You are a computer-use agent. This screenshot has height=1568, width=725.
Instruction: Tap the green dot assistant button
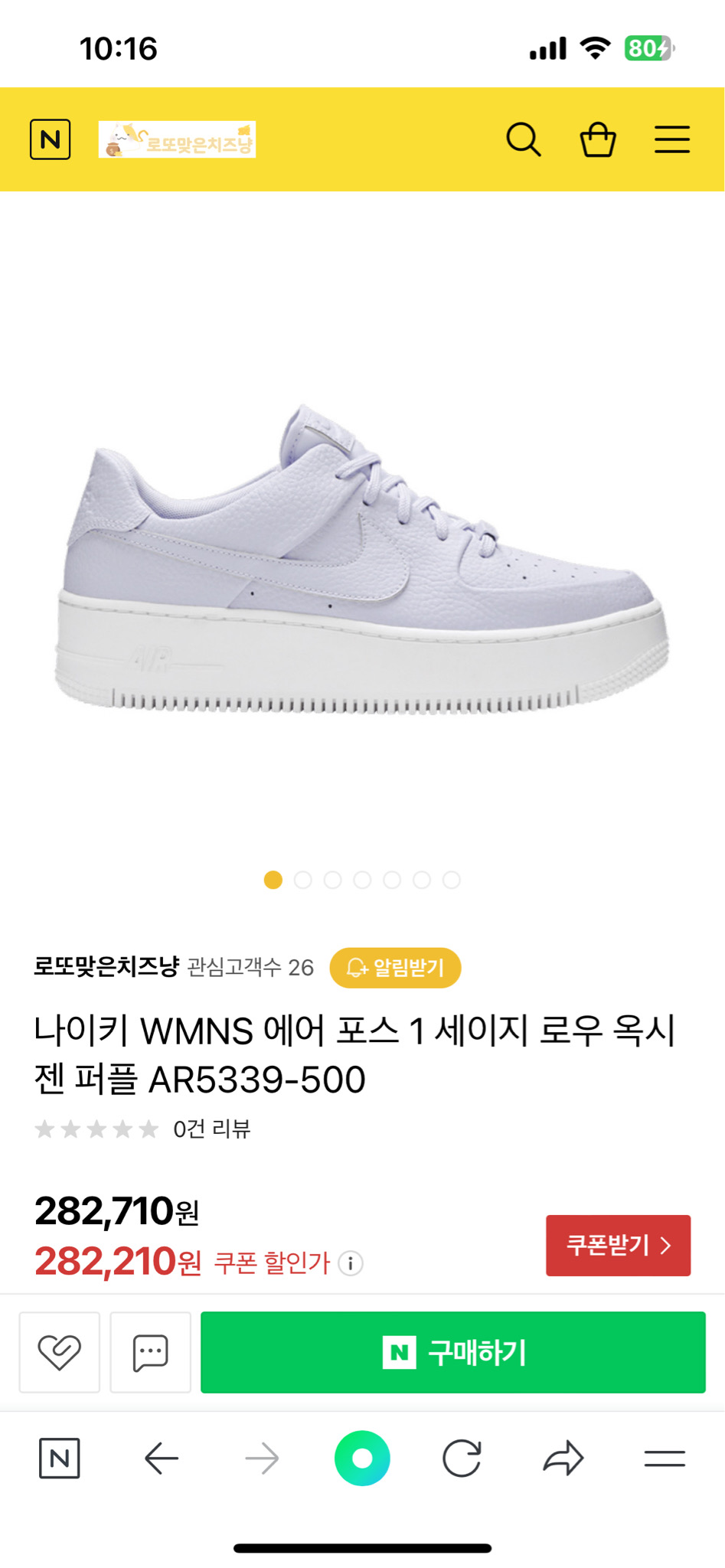pos(362,1458)
